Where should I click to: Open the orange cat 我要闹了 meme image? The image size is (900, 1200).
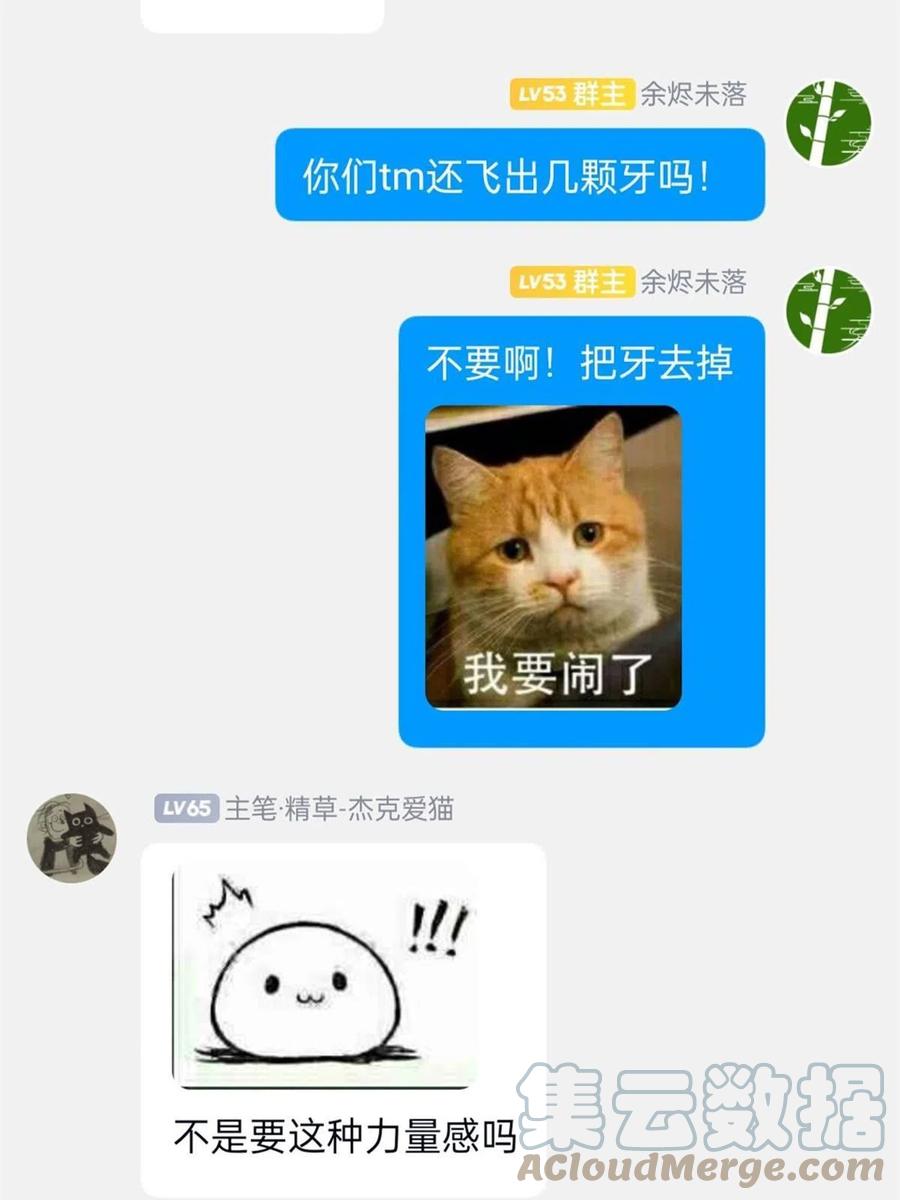tap(553, 557)
